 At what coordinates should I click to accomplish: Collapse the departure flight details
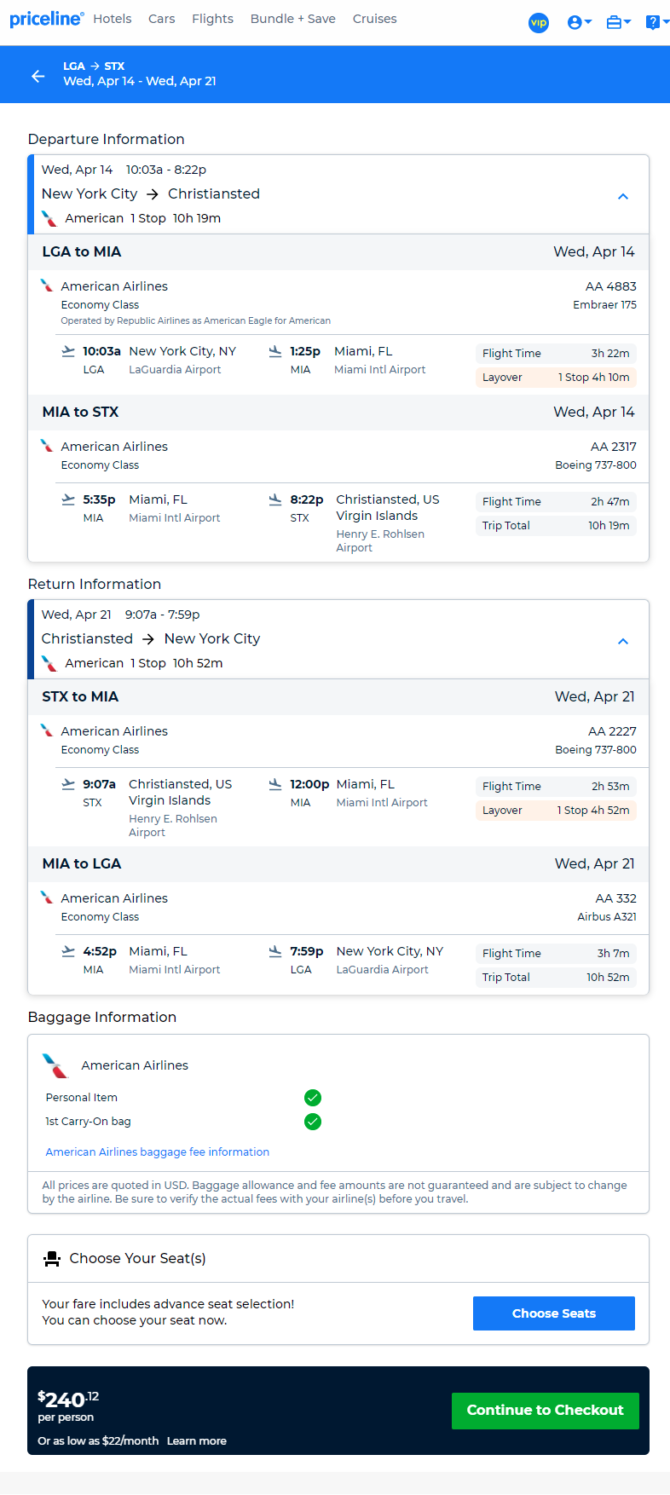(623, 196)
